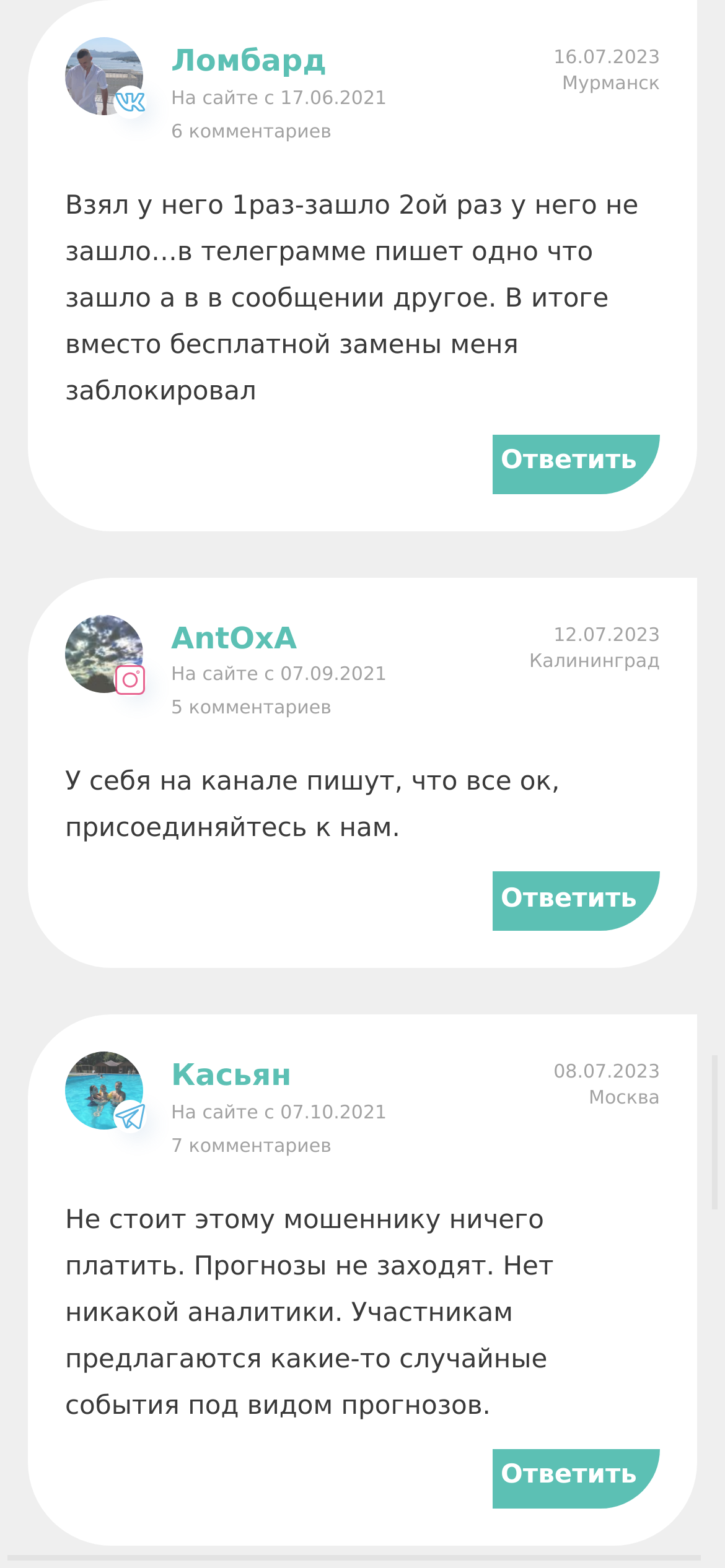Open Ломбард's user profile name
The width and height of the screenshot is (725, 1568).
tap(248, 61)
